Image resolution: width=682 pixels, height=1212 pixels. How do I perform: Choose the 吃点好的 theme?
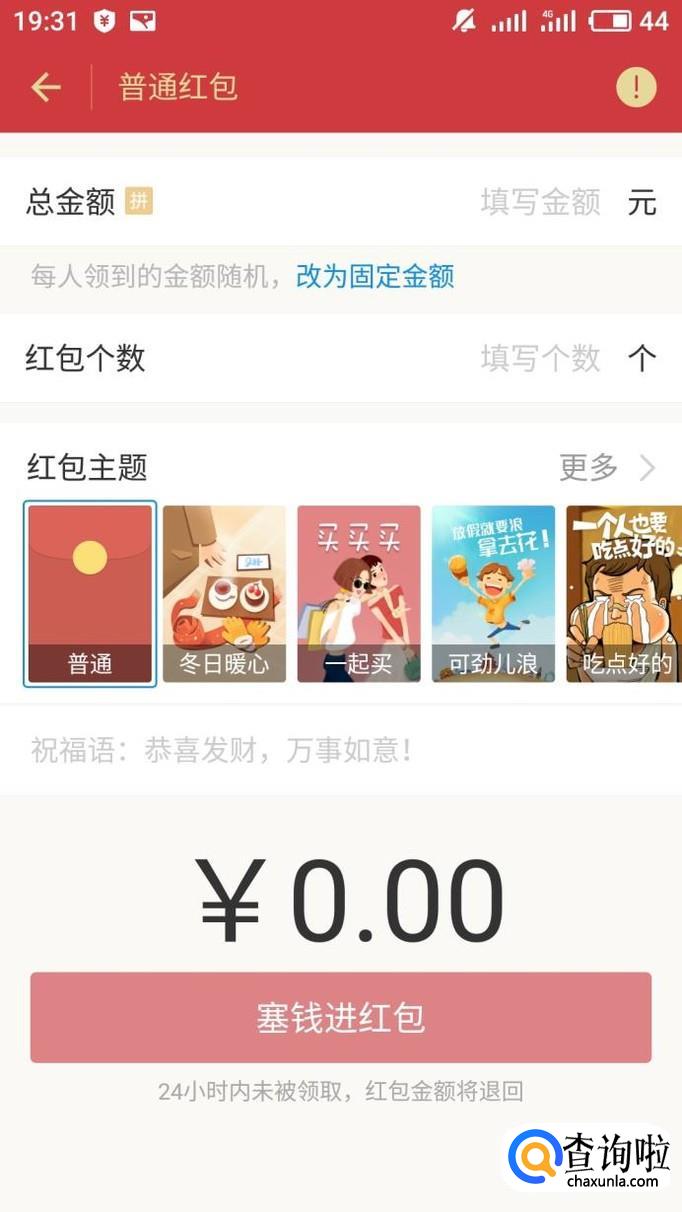tap(624, 594)
